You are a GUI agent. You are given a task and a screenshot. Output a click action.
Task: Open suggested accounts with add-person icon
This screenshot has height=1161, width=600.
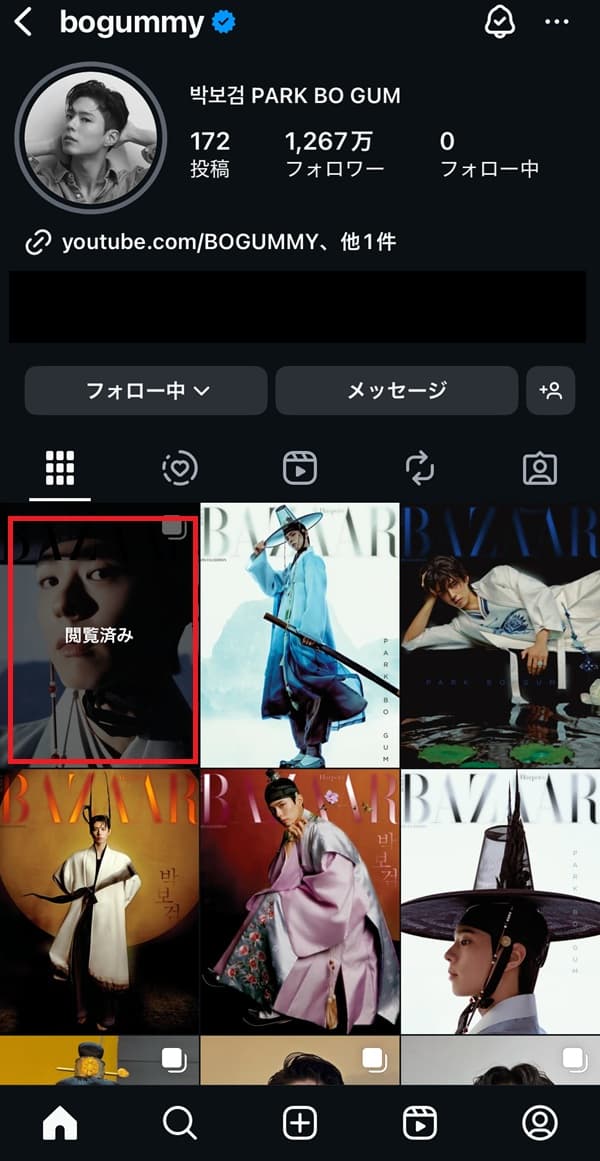point(551,390)
